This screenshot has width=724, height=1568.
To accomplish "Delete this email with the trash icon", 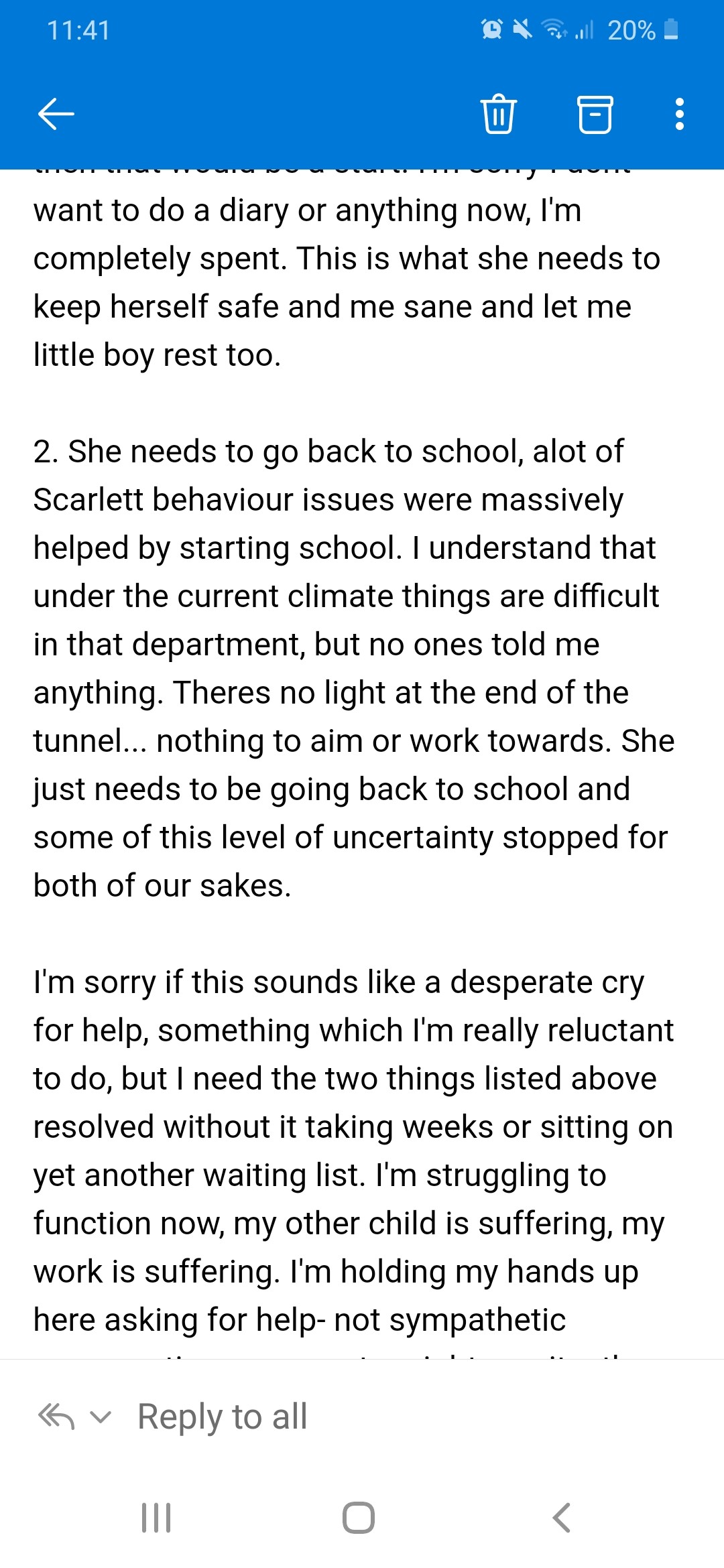I will pos(498,115).
